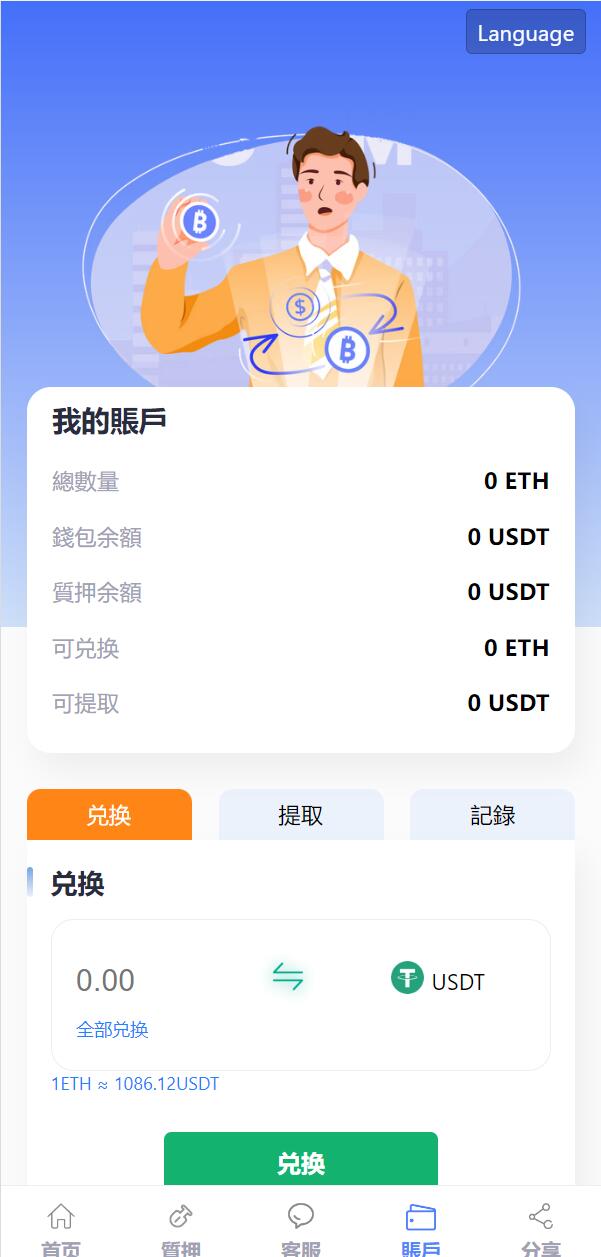Switch to the 提取 withdraw tab
This screenshot has width=601, height=1257.
(301, 815)
